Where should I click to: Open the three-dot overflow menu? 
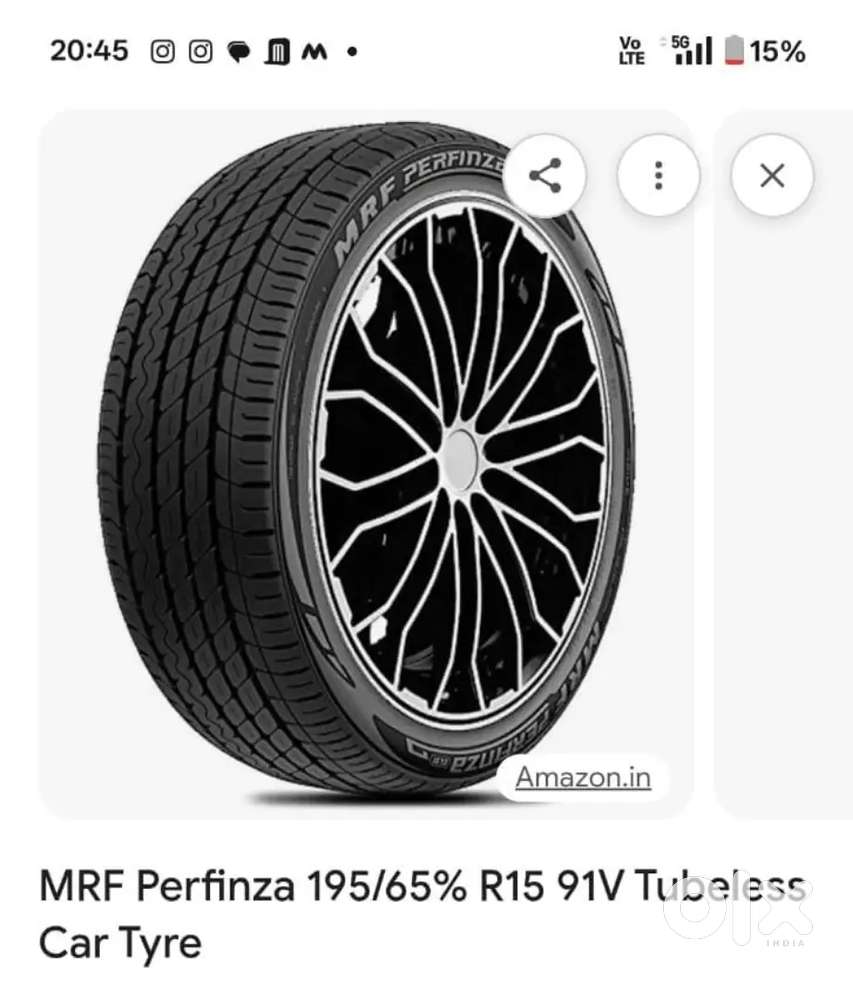[658, 177]
